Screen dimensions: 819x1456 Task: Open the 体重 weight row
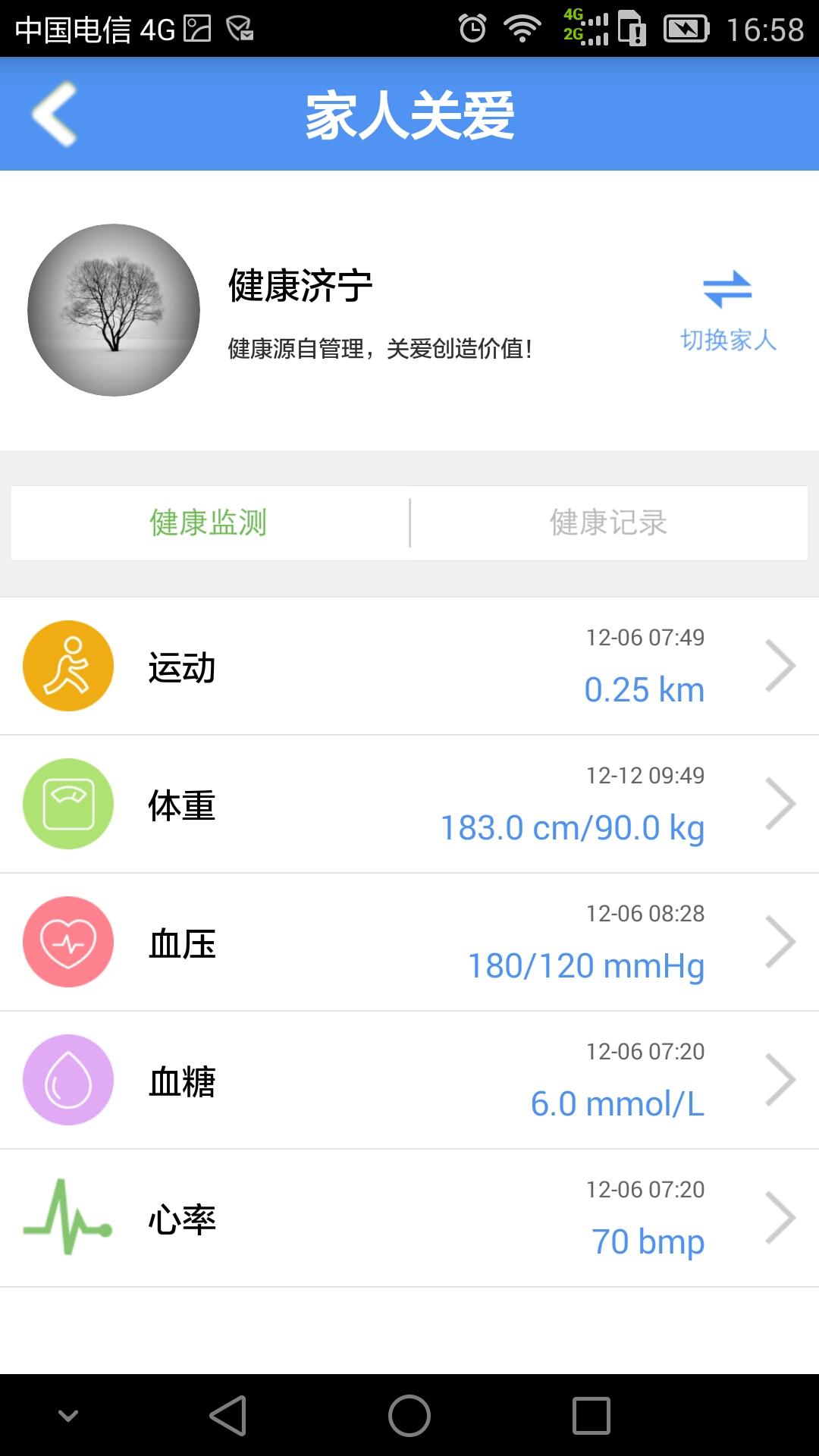pyautogui.click(x=409, y=804)
